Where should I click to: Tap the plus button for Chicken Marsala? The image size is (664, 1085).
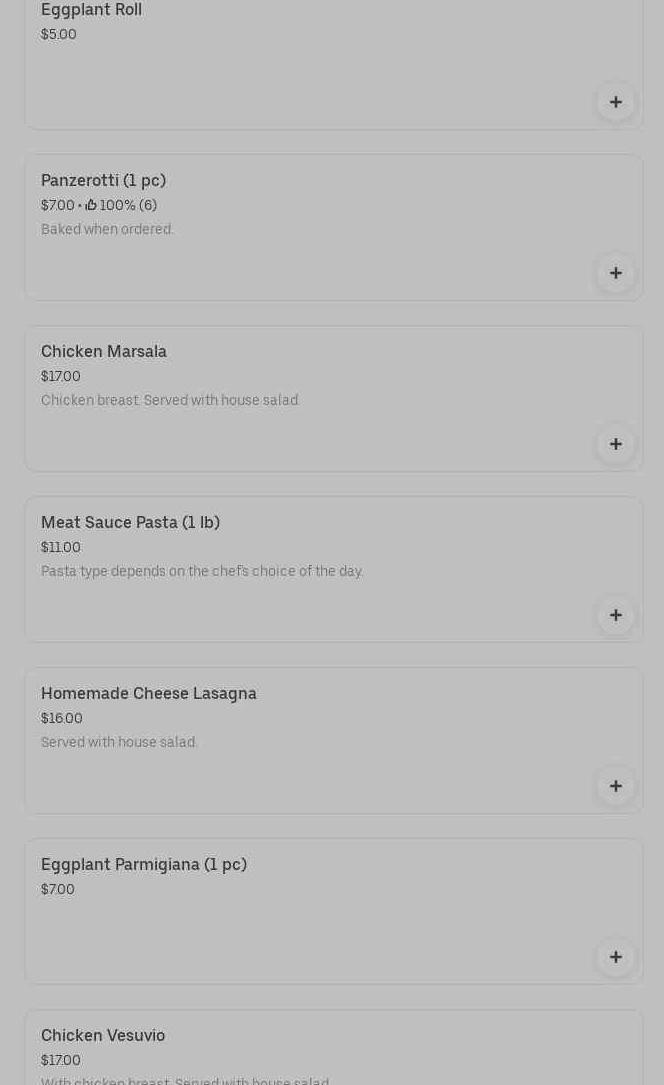616,444
